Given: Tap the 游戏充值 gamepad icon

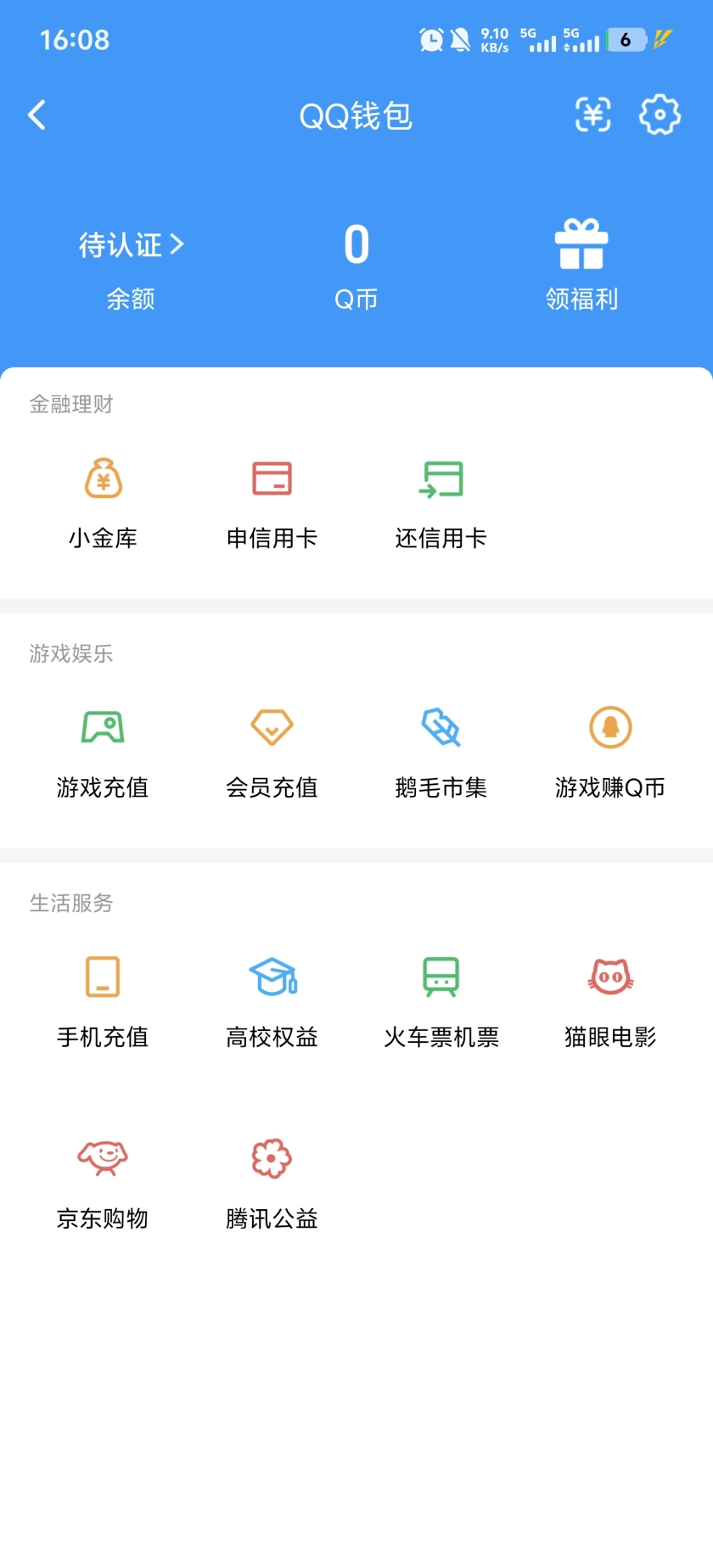Looking at the screenshot, I should (102, 728).
